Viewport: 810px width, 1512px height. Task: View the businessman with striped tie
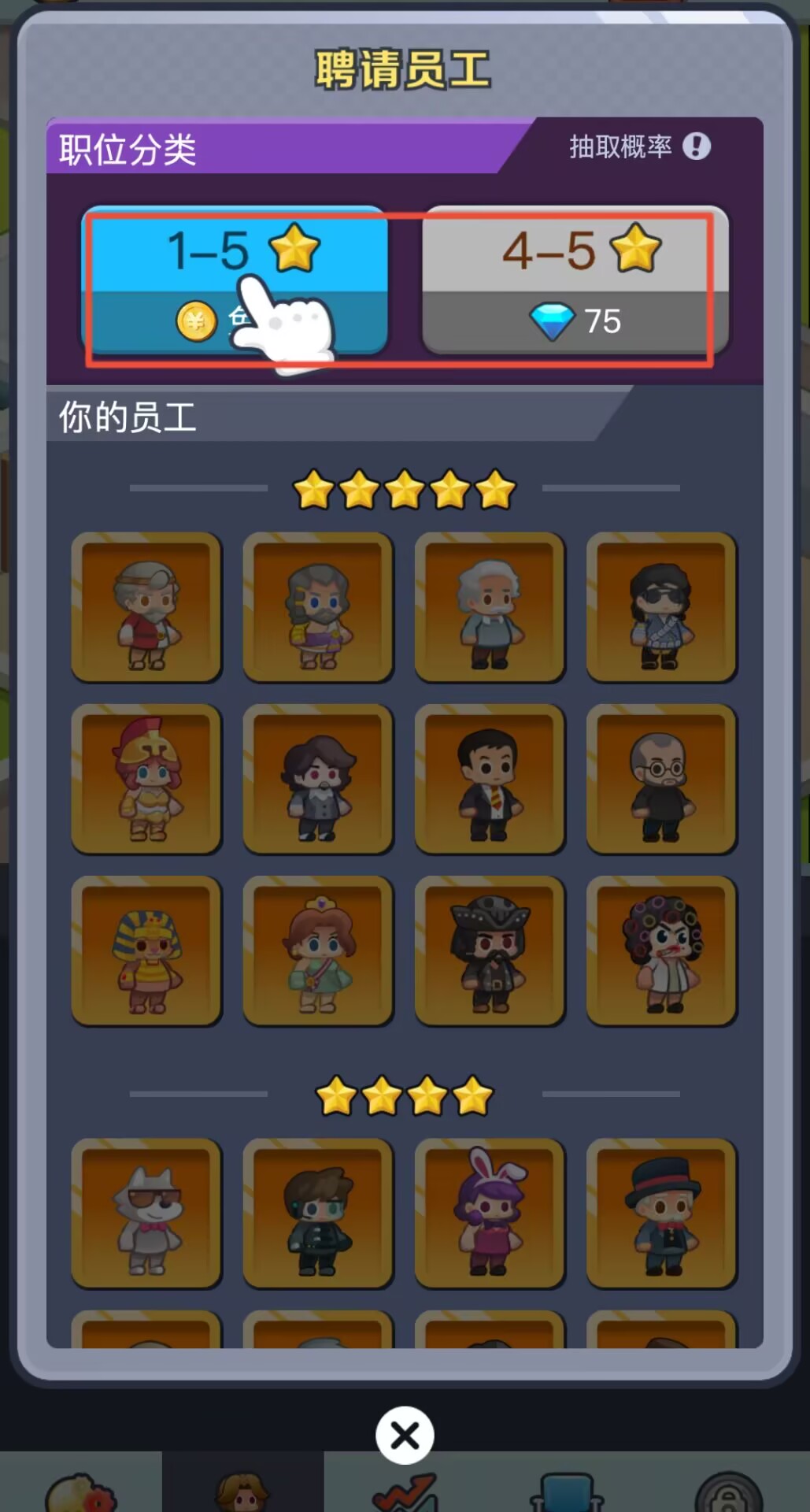[x=490, y=779]
